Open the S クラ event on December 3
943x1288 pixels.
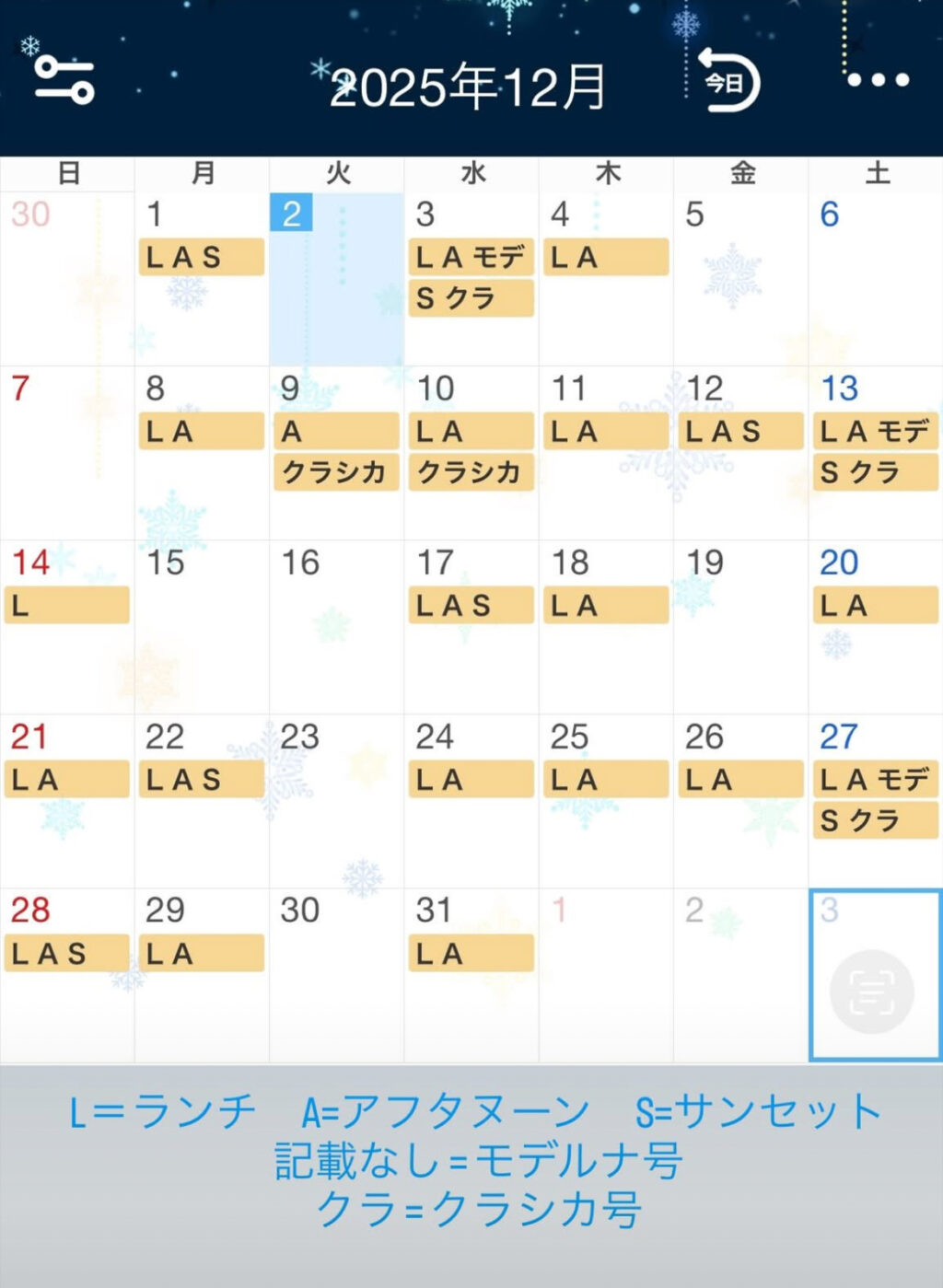(x=471, y=298)
